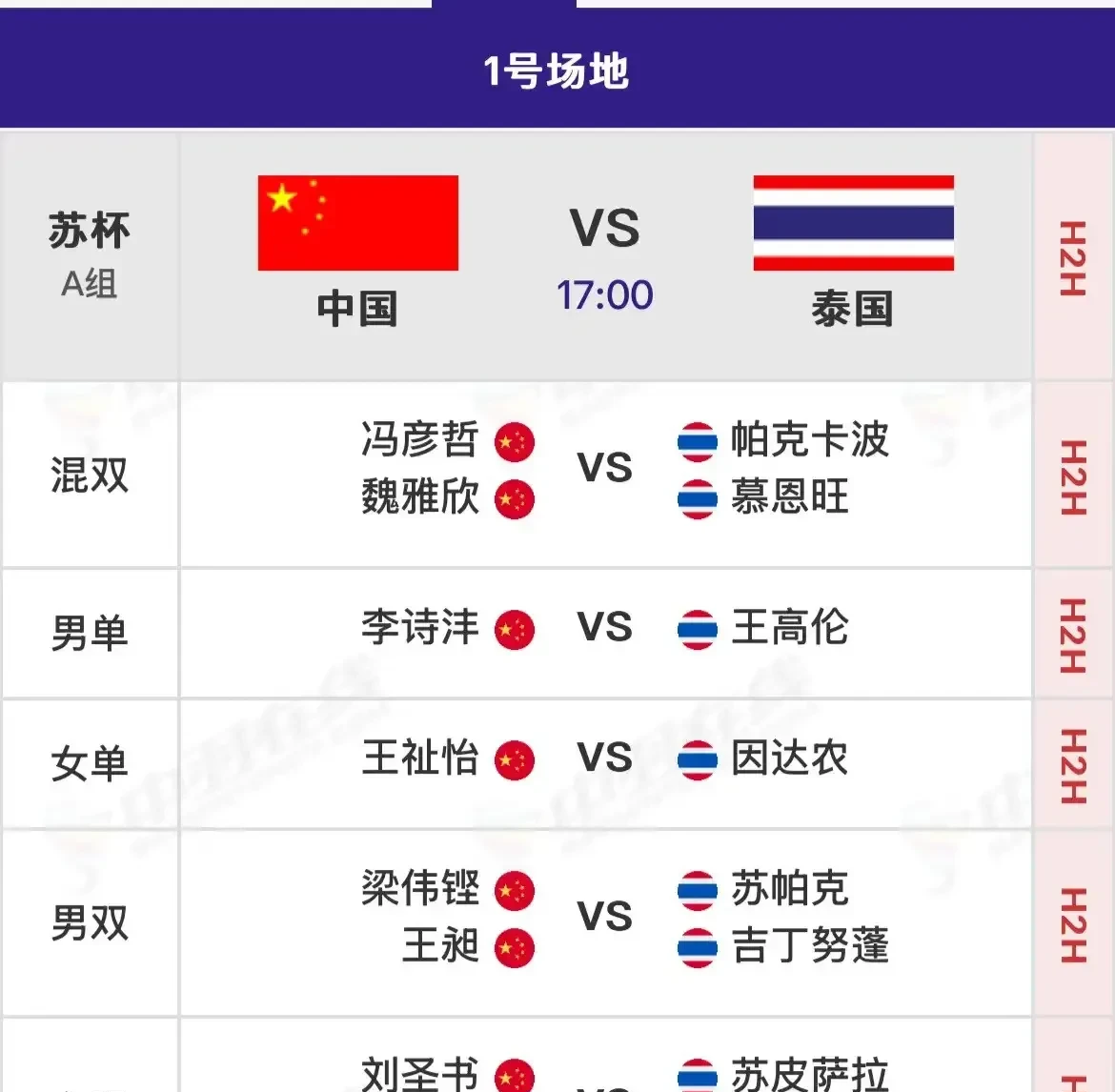Open H2H for 李诗沣 vs 王高伦
This screenshot has height=1092, width=1115.
click(x=1073, y=636)
